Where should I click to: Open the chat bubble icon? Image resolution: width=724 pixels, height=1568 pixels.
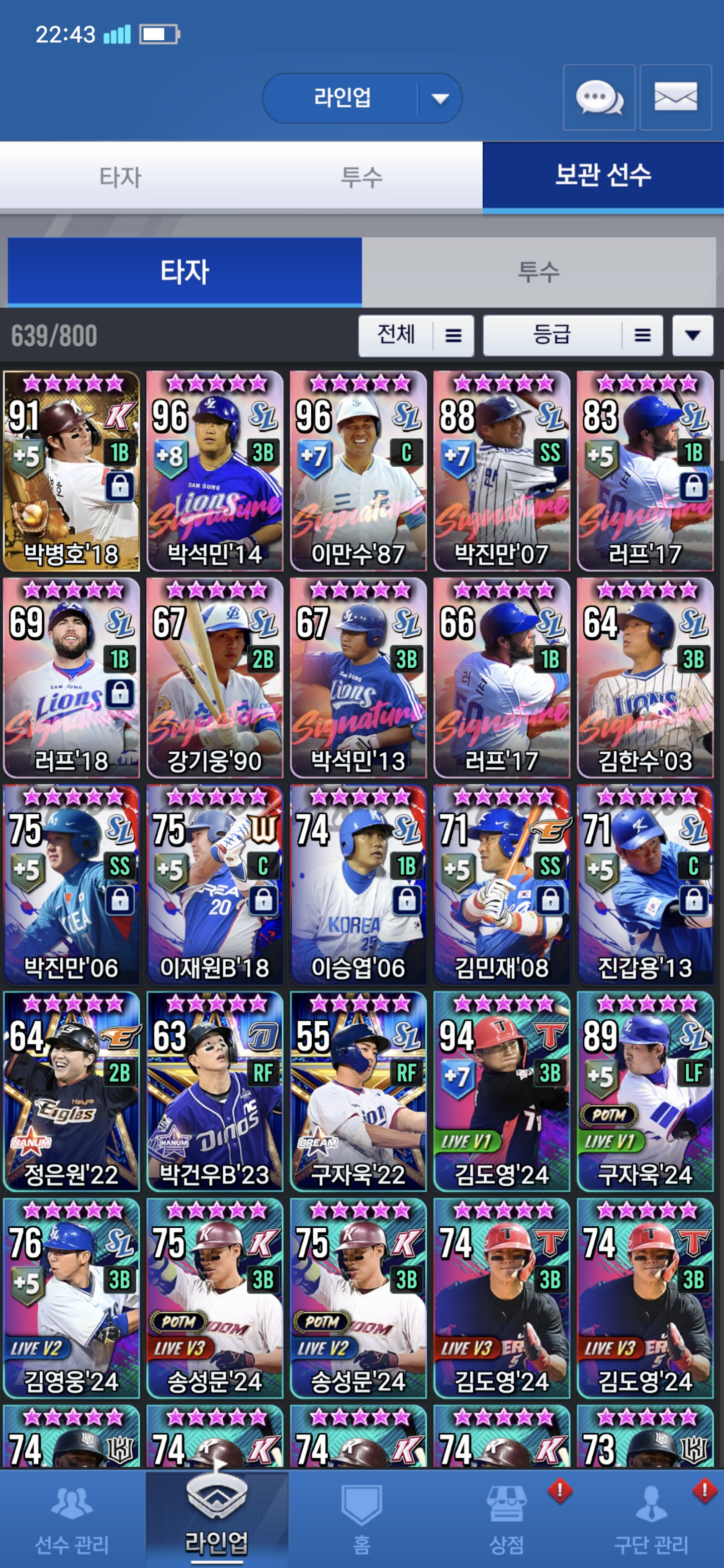point(599,97)
